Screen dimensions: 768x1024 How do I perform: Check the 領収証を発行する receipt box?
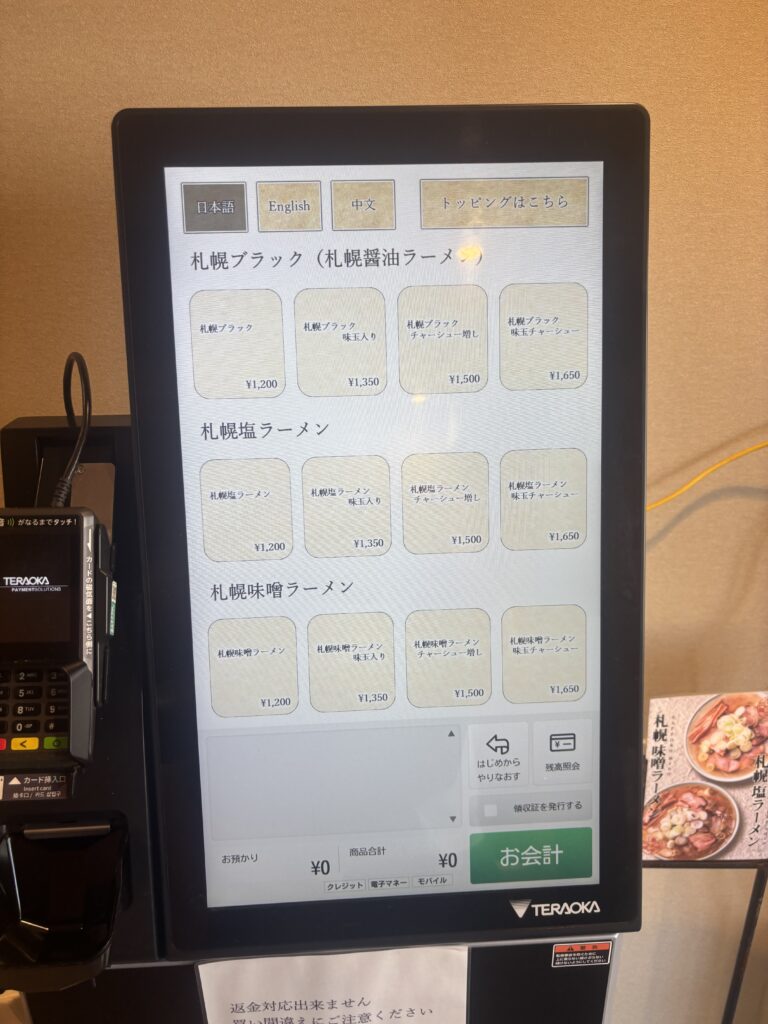click(x=491, y=808)
